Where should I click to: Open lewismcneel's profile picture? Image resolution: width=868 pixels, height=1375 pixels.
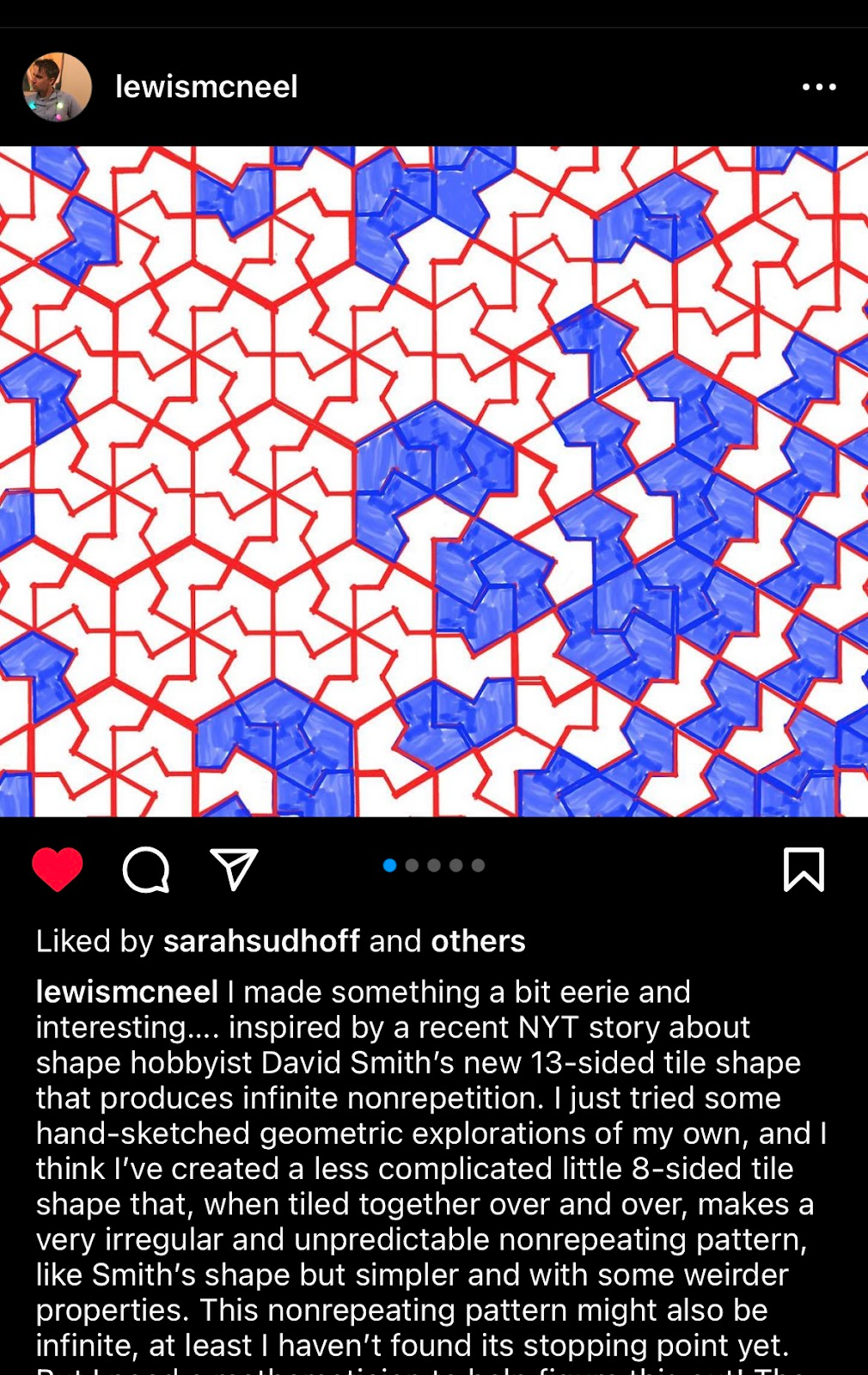click(x=57, y=87)
